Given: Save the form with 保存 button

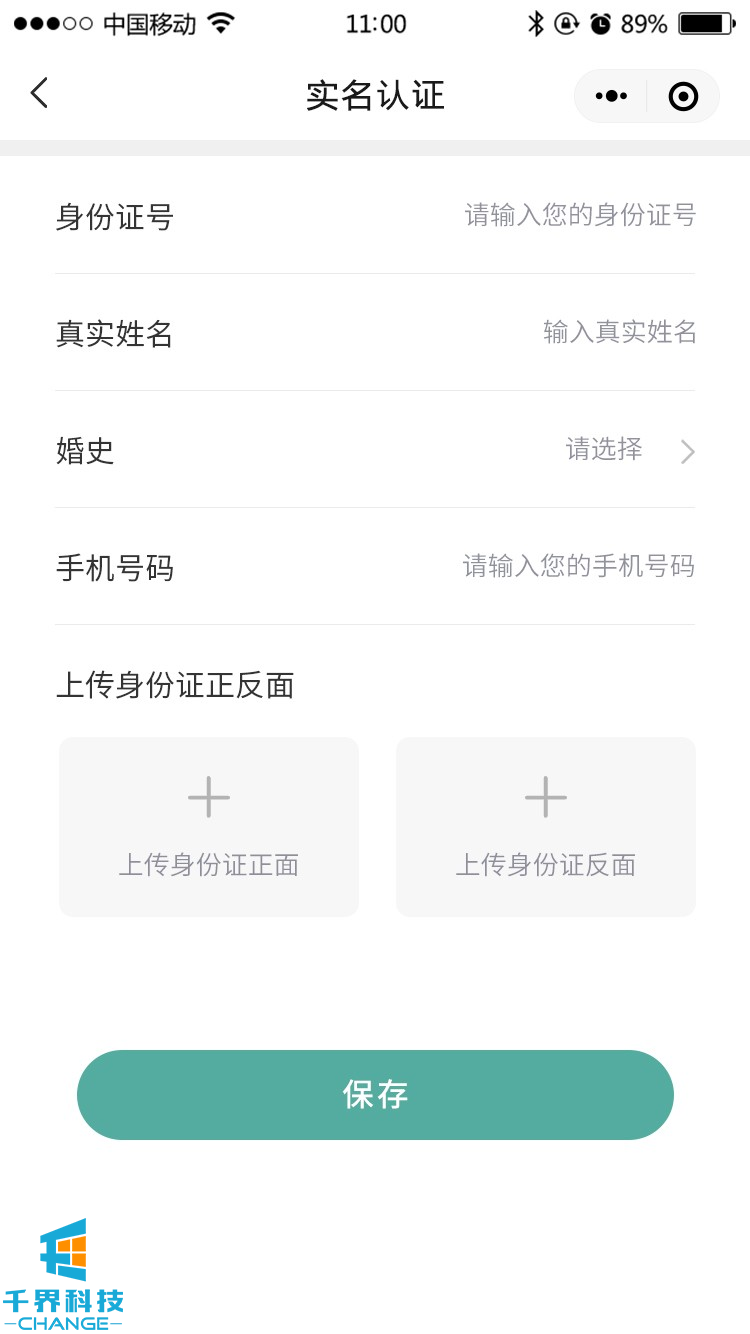Looking at the screenshot, I should point(375,1094).
